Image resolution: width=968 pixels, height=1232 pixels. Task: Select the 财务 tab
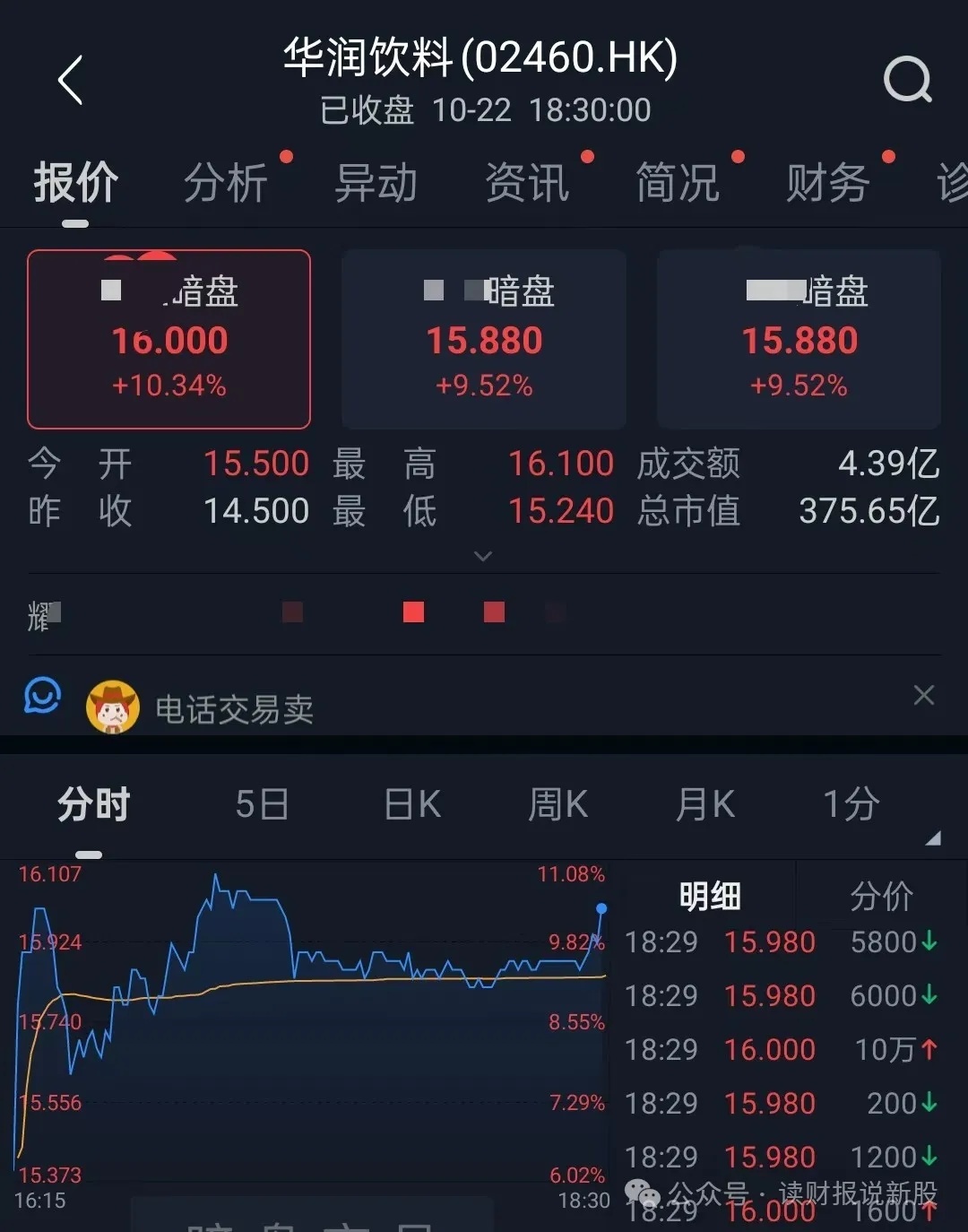(827, 183)
